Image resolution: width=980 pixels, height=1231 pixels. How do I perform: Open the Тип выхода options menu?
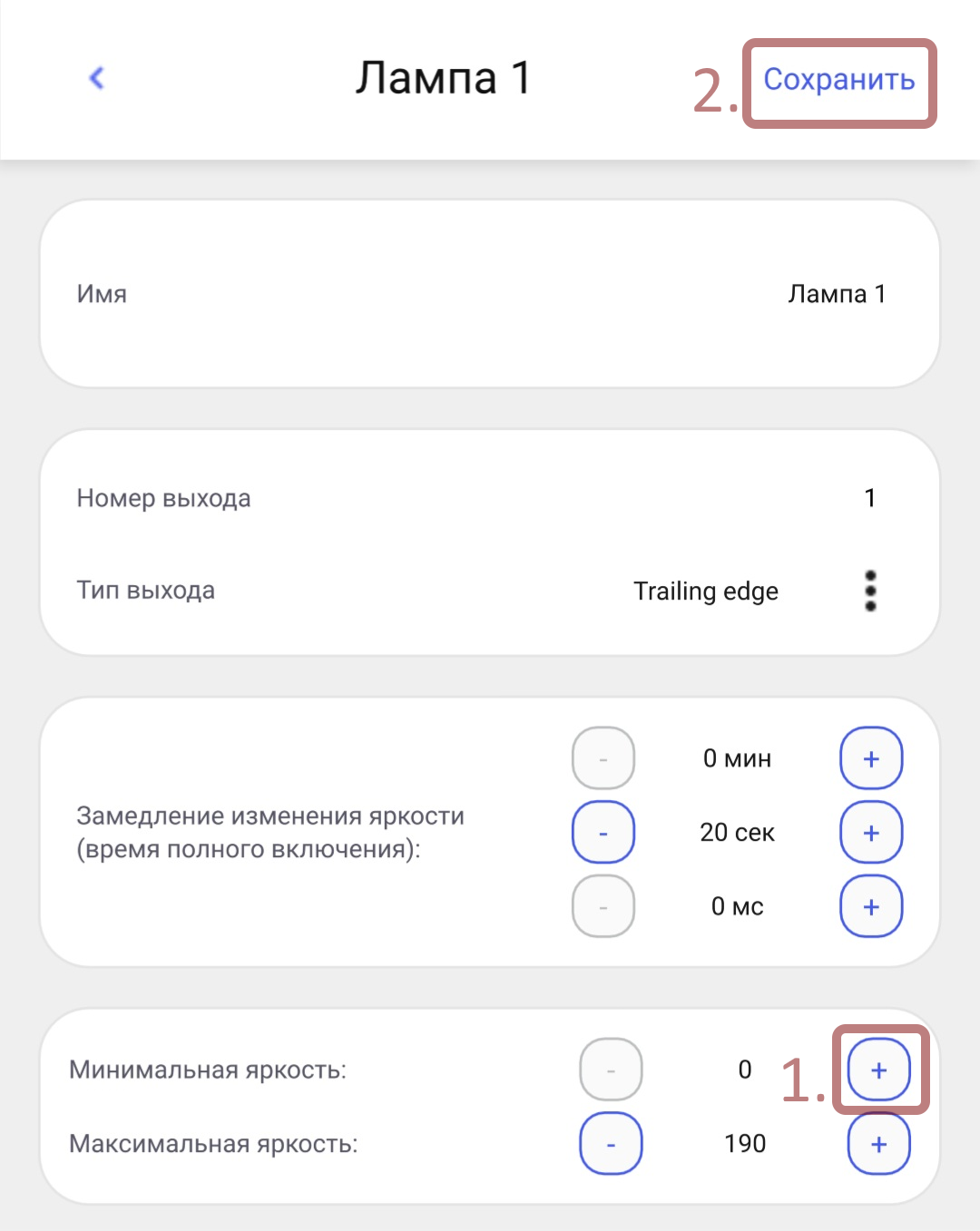(870, 591)
